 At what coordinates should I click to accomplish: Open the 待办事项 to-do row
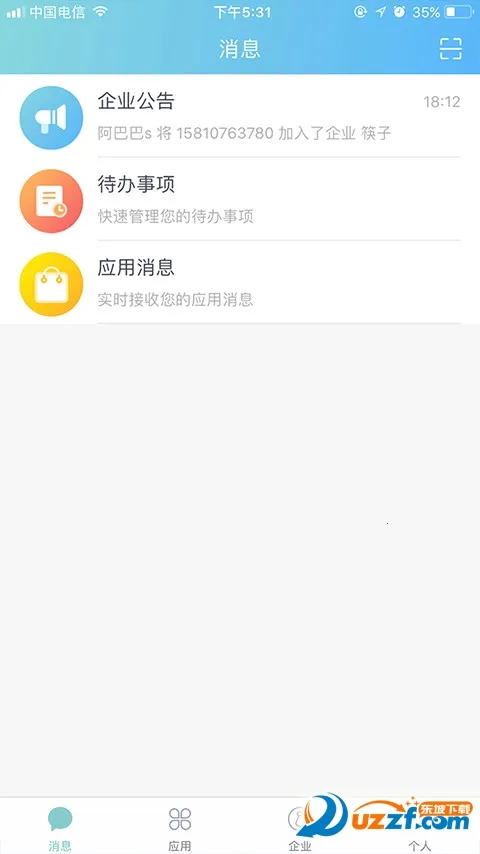(240, 199)
